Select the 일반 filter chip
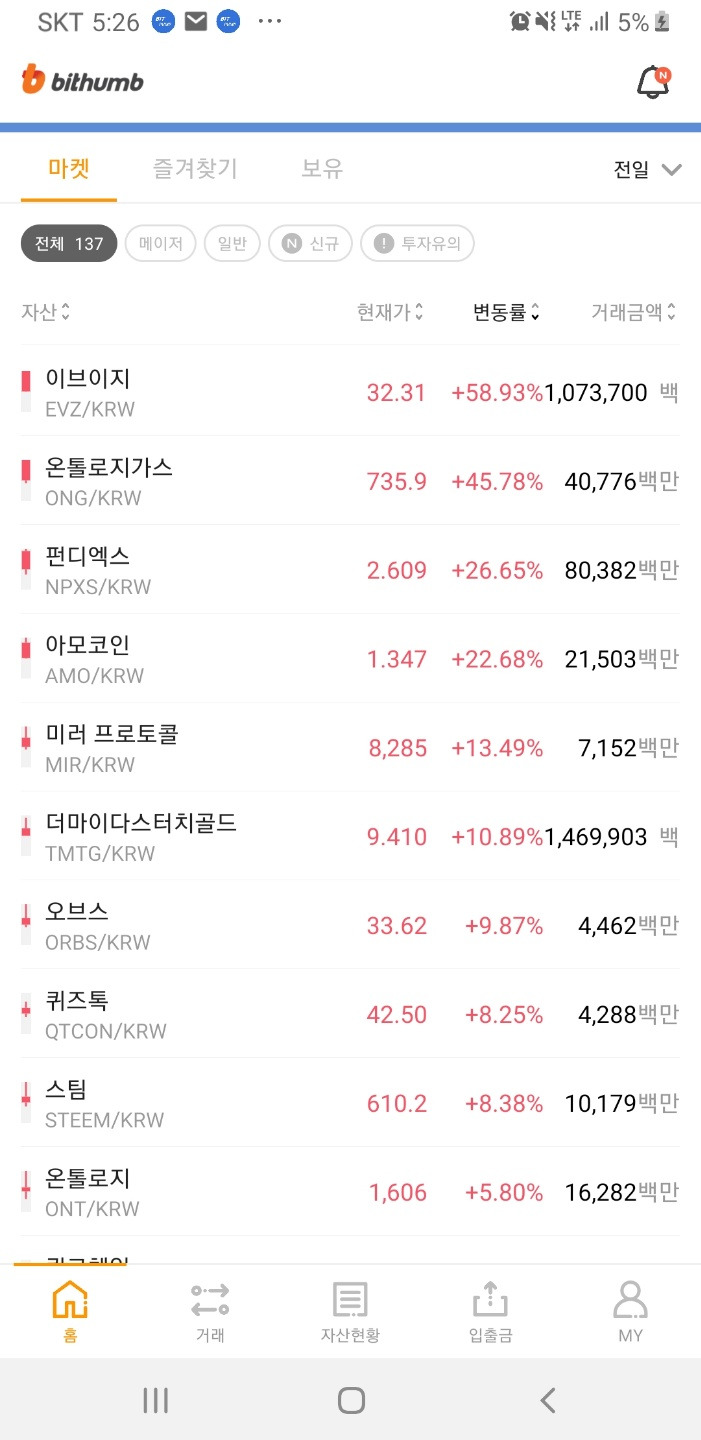The image size is (701, 1440). [232, 243]
